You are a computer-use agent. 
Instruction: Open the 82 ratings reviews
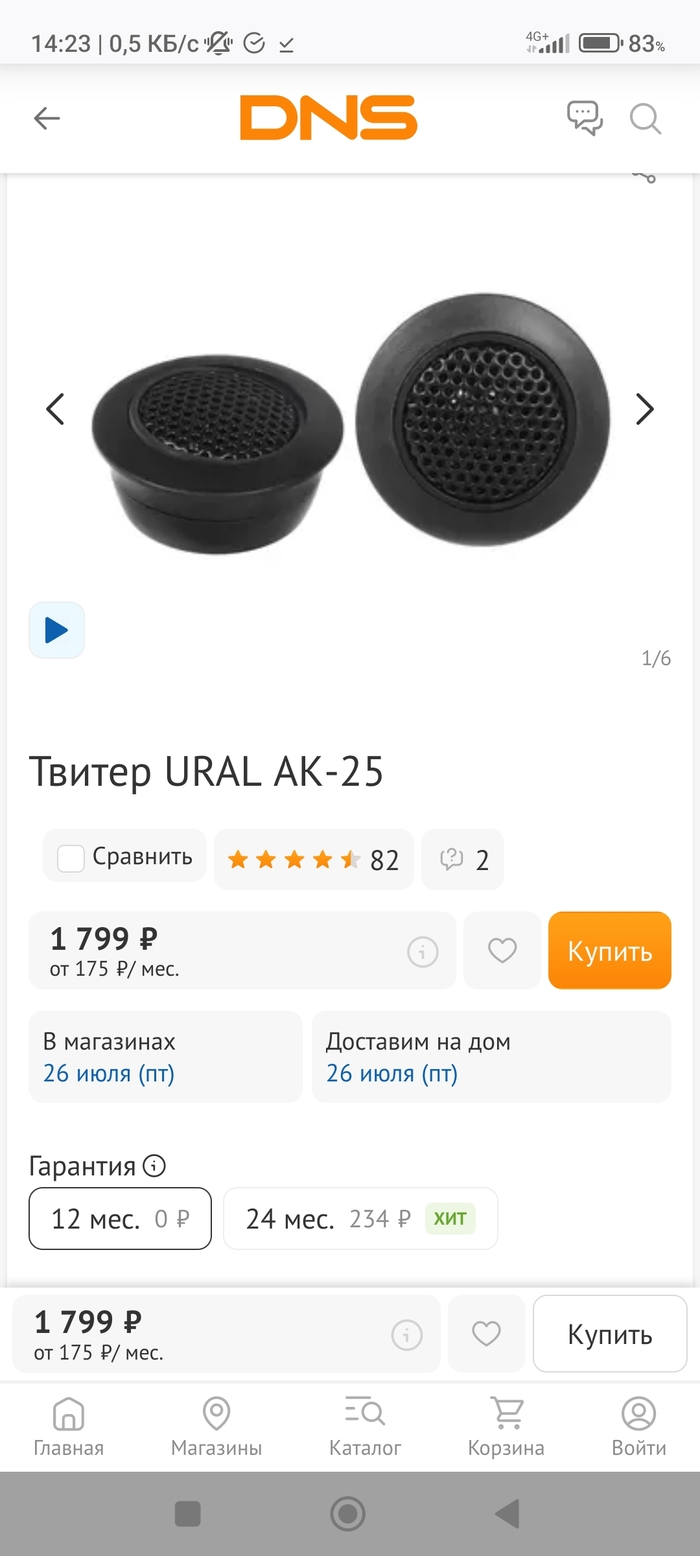click(x=313, y=859)
